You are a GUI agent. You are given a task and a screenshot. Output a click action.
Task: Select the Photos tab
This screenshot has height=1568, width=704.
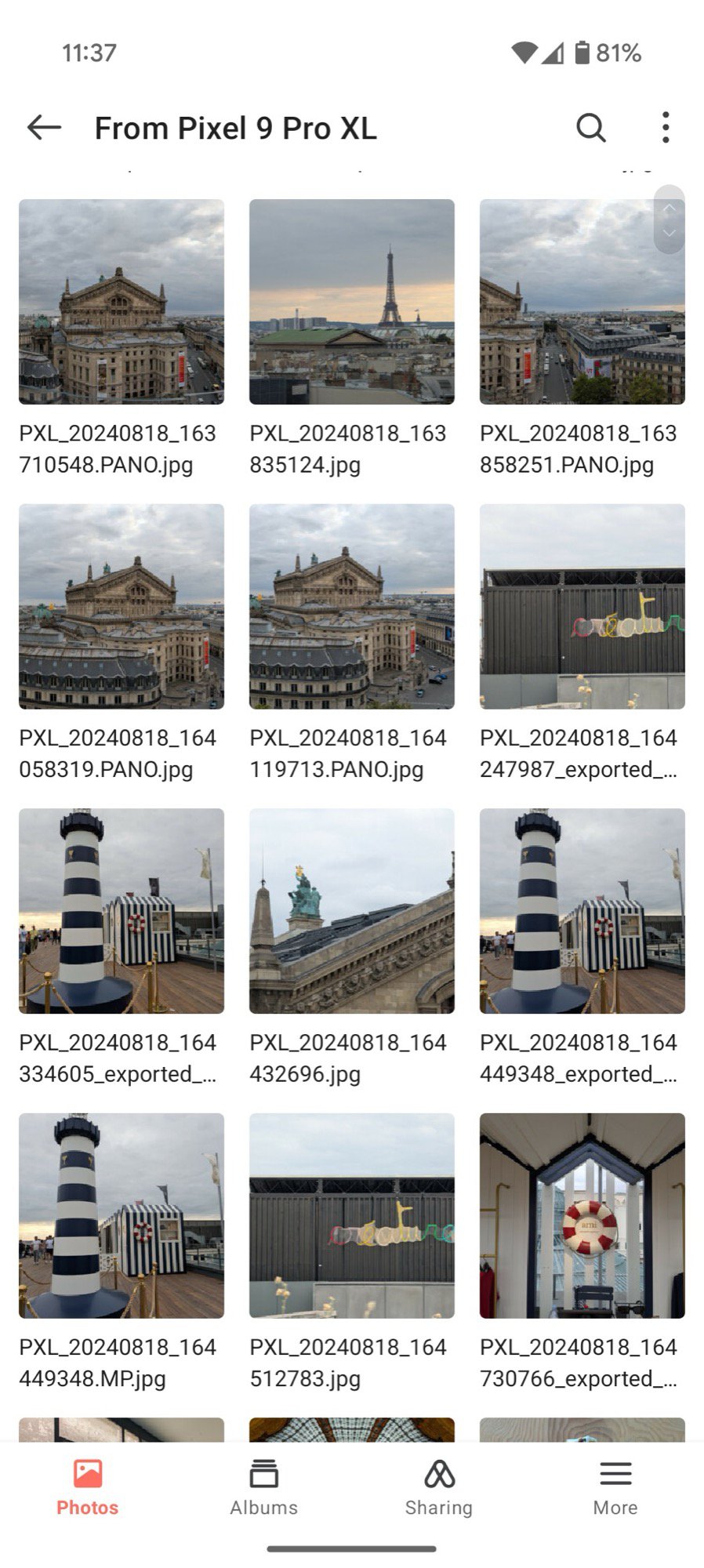coord(88,1486)
